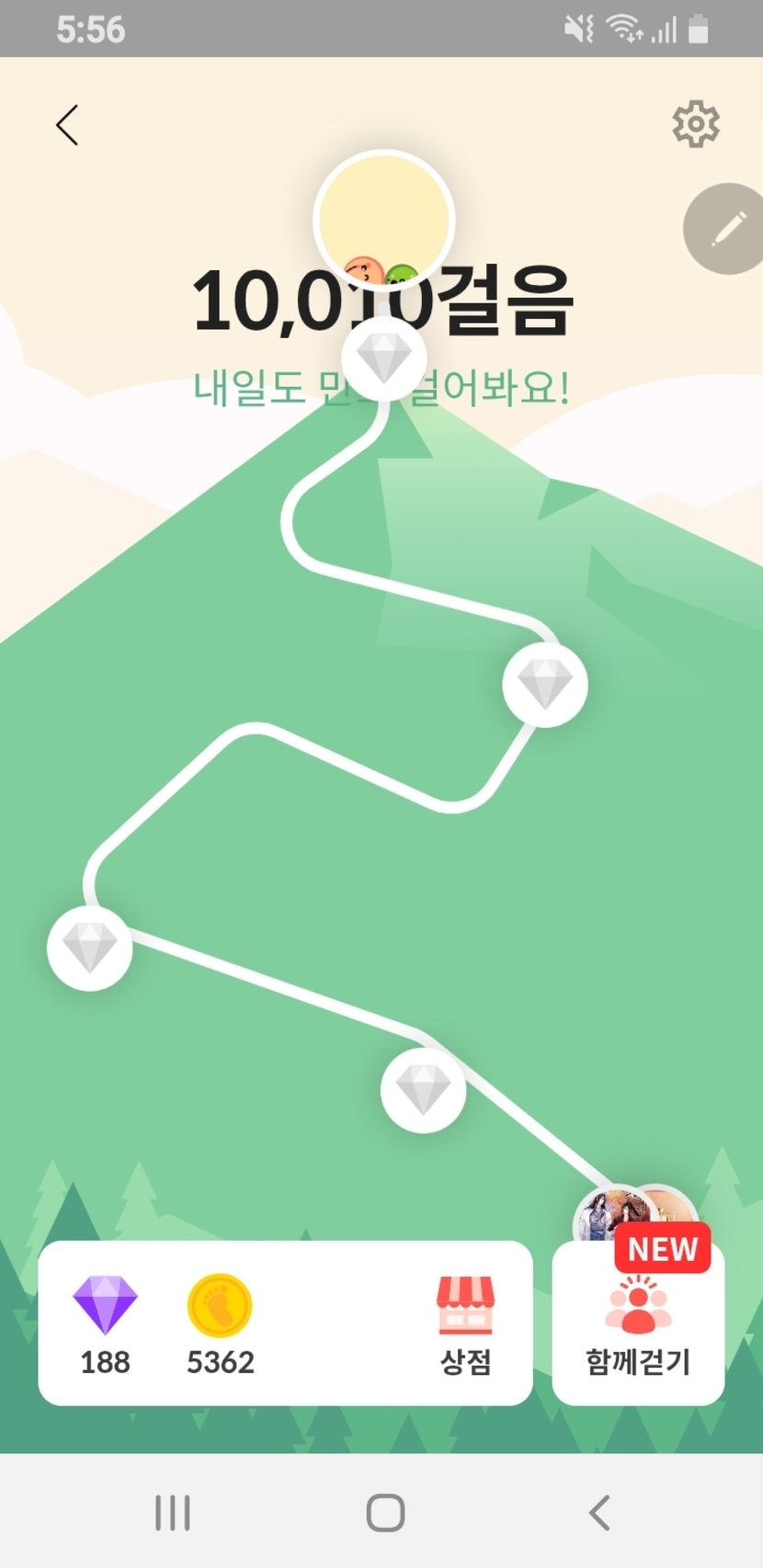
Task: Open the settings gear
Action: tap(696, 123)
